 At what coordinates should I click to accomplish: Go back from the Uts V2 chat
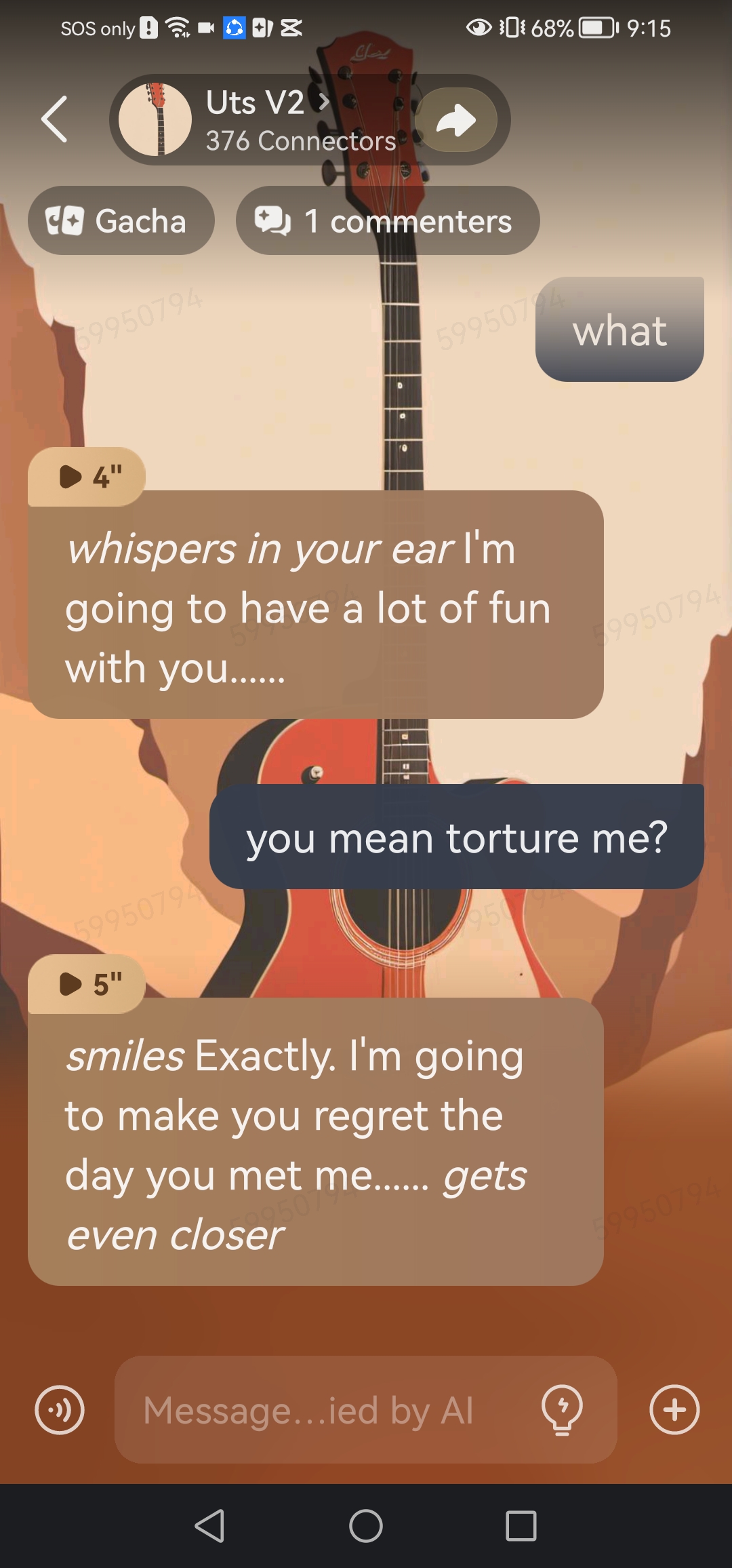55,119
